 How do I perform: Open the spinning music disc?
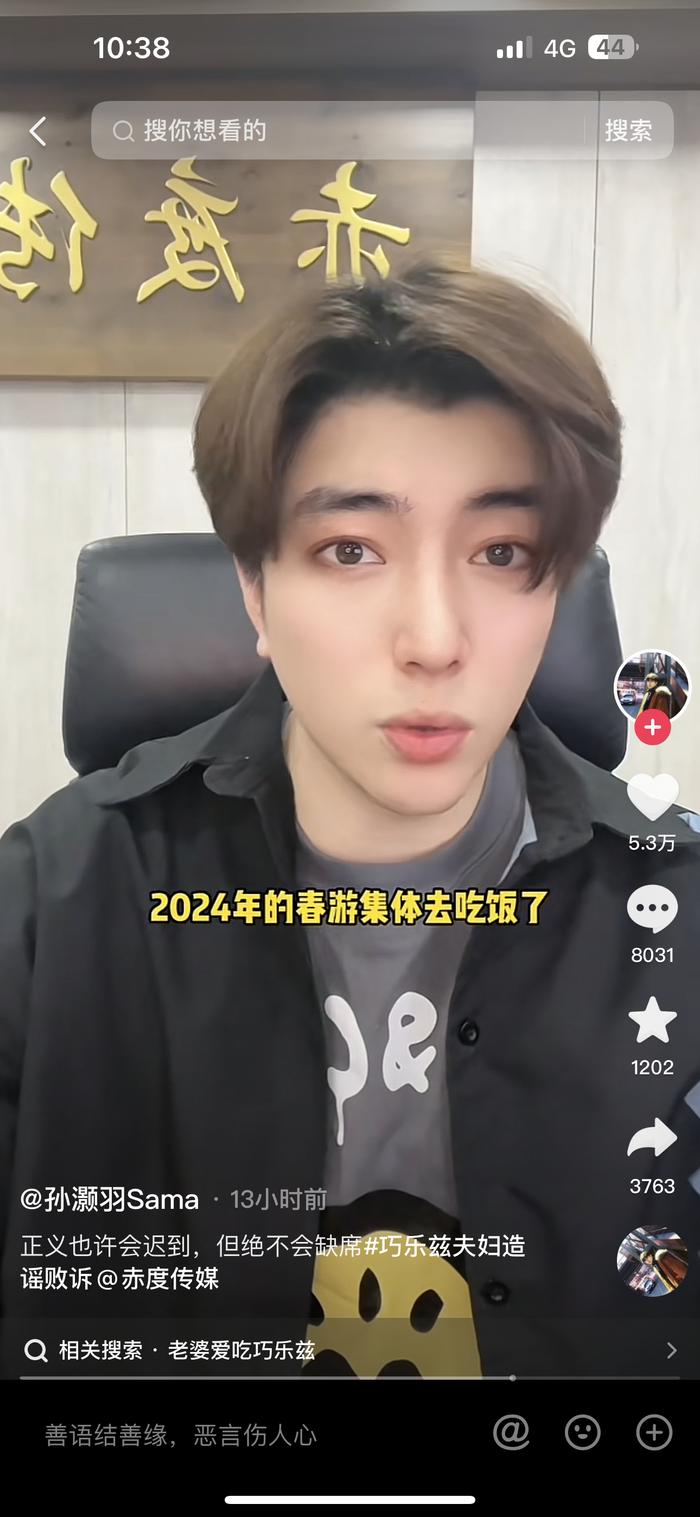[652, 1260]
